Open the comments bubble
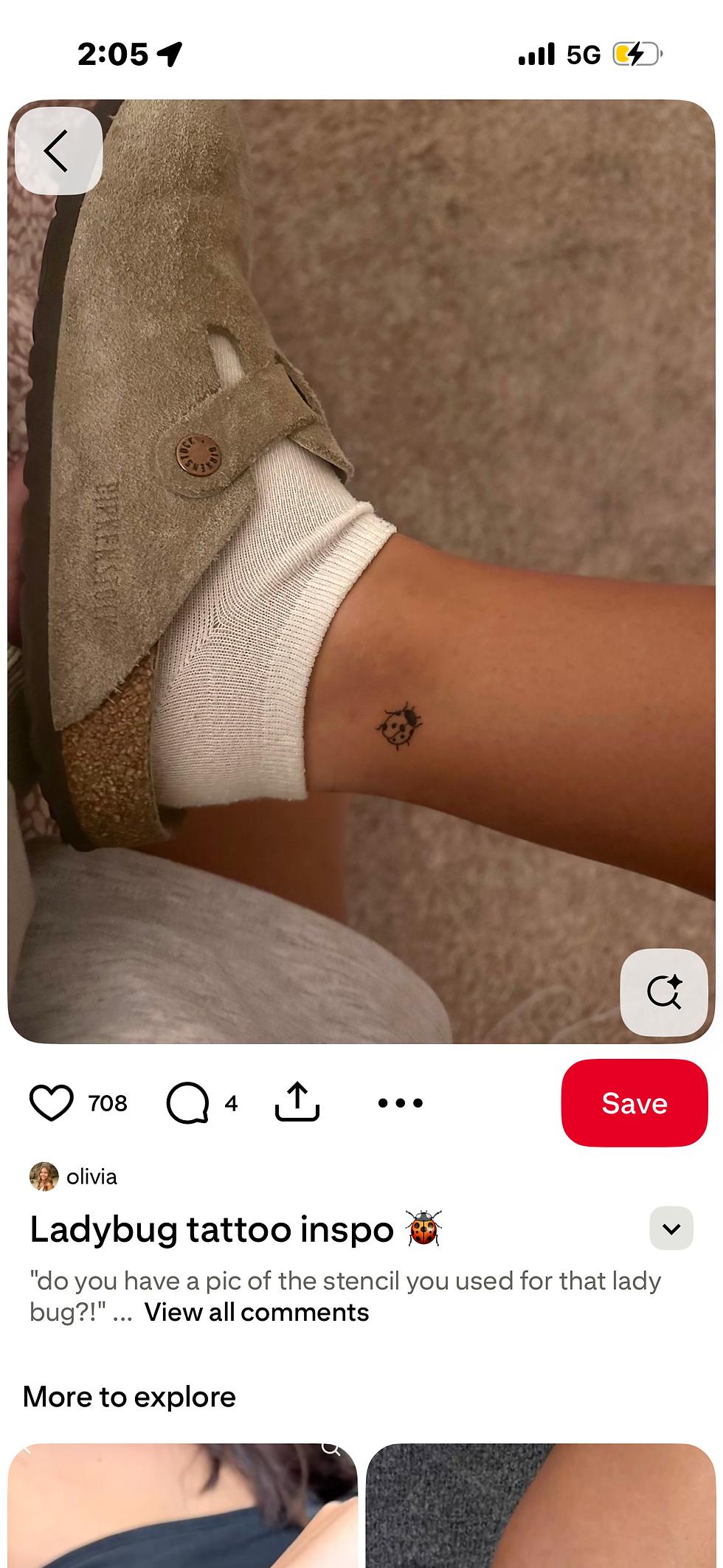The image size is (723, 1568). 188,1103
